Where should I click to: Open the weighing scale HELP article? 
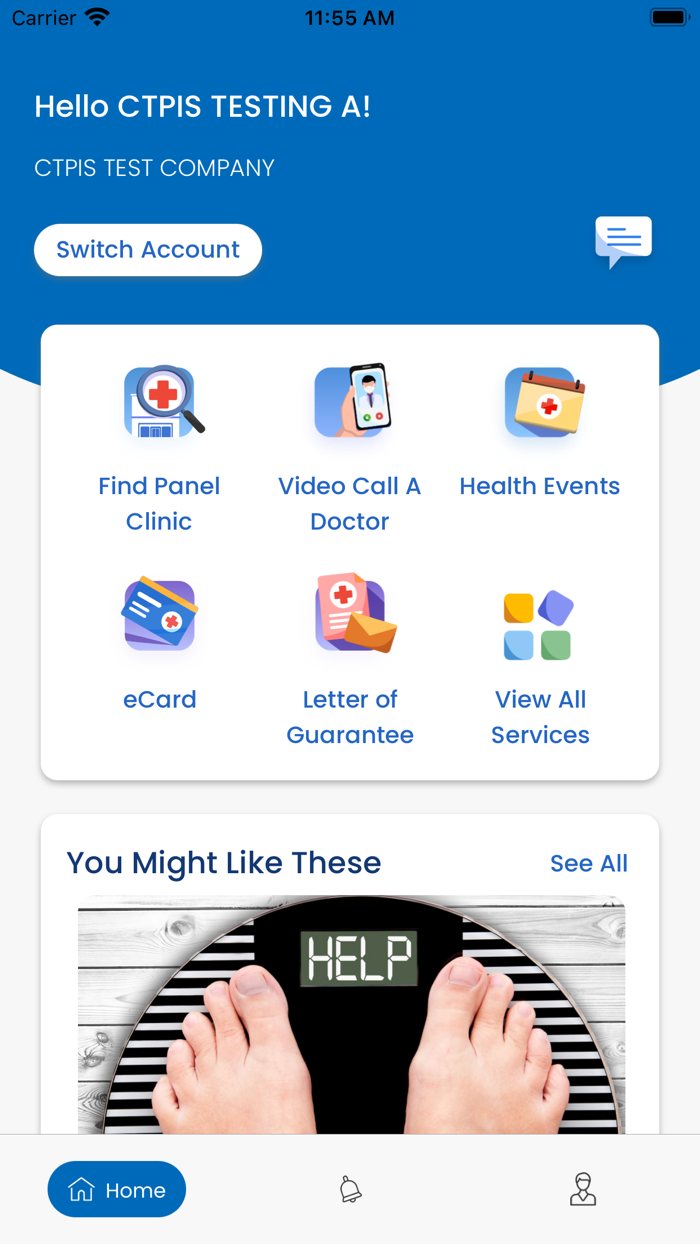[x=351, y=1014]
